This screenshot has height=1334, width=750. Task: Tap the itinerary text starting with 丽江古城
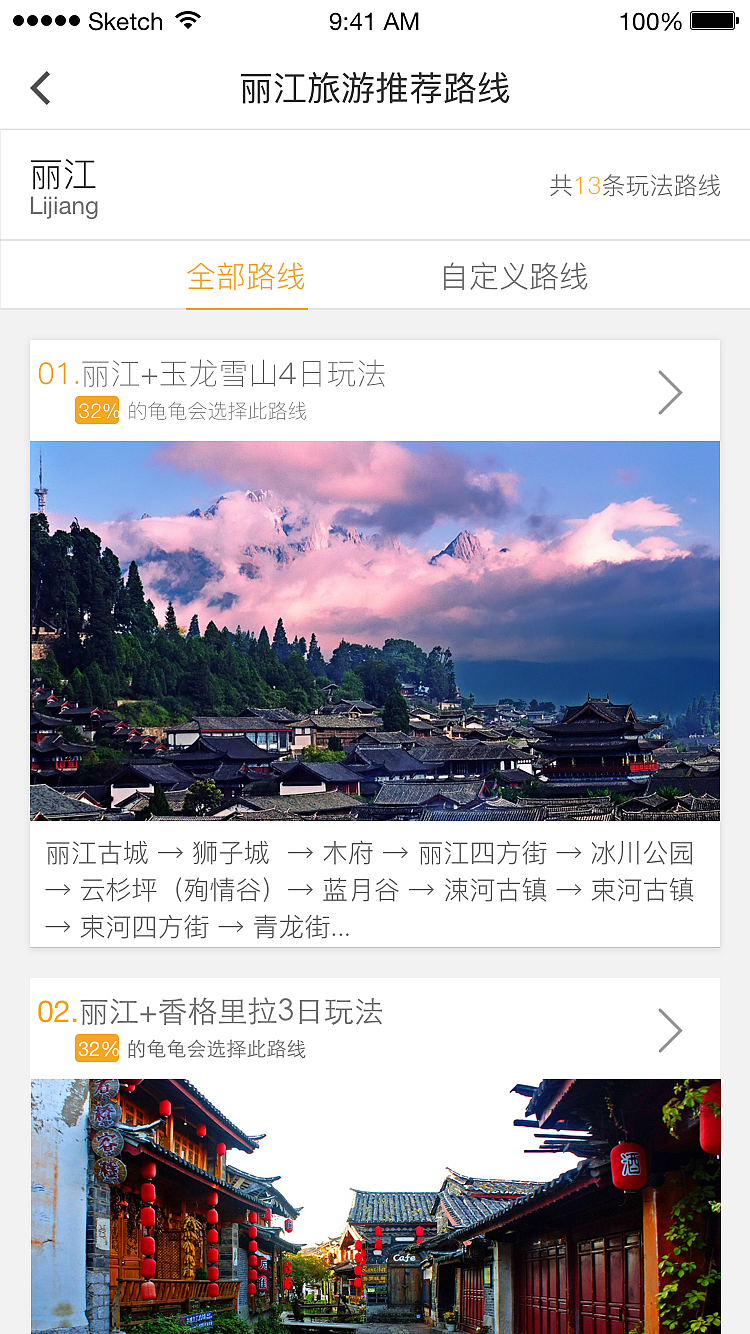click(375, 890)
